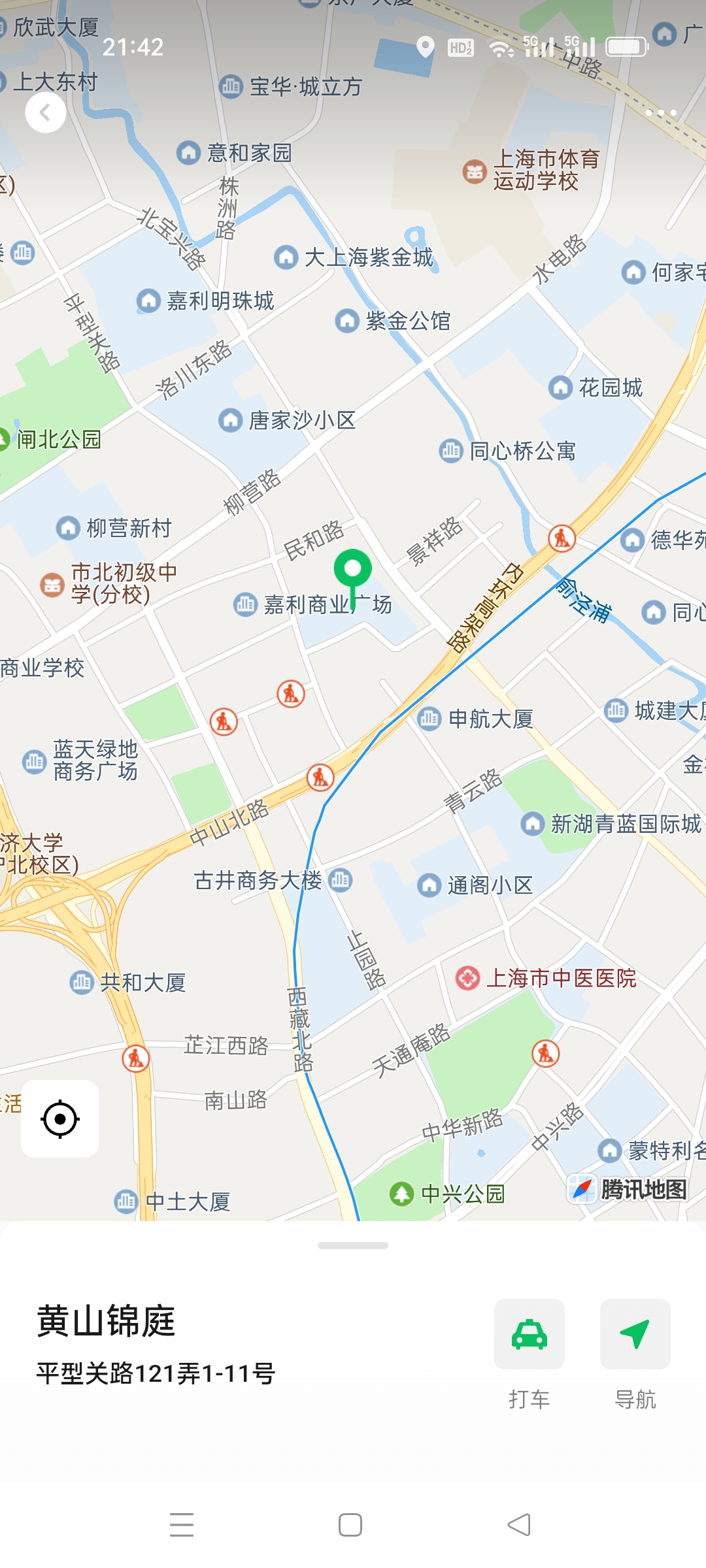Viewport: 706px width, 1568px height.
Task: Tap the system back button
Action: click(x=519, y=1525)
